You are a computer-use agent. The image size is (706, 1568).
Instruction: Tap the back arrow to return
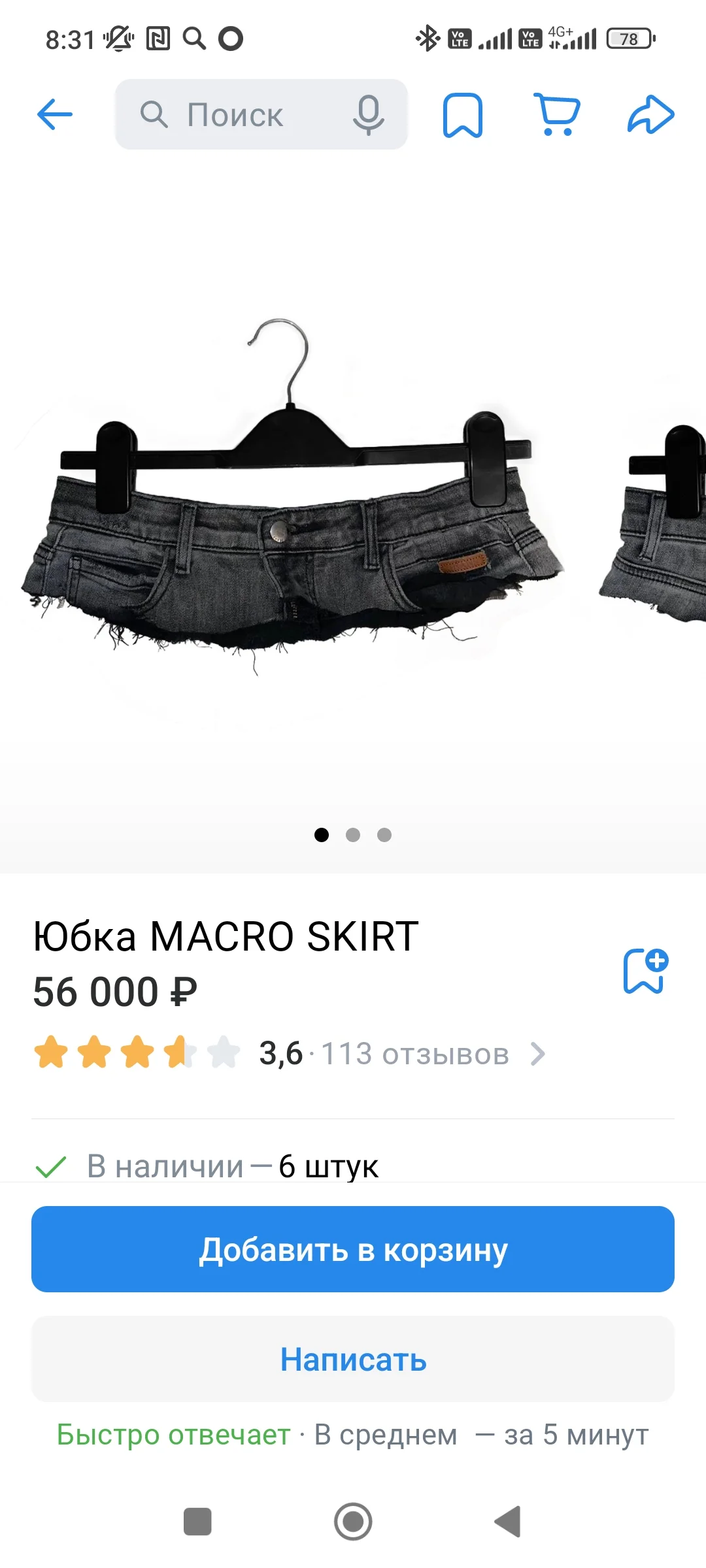click(55, 114)
